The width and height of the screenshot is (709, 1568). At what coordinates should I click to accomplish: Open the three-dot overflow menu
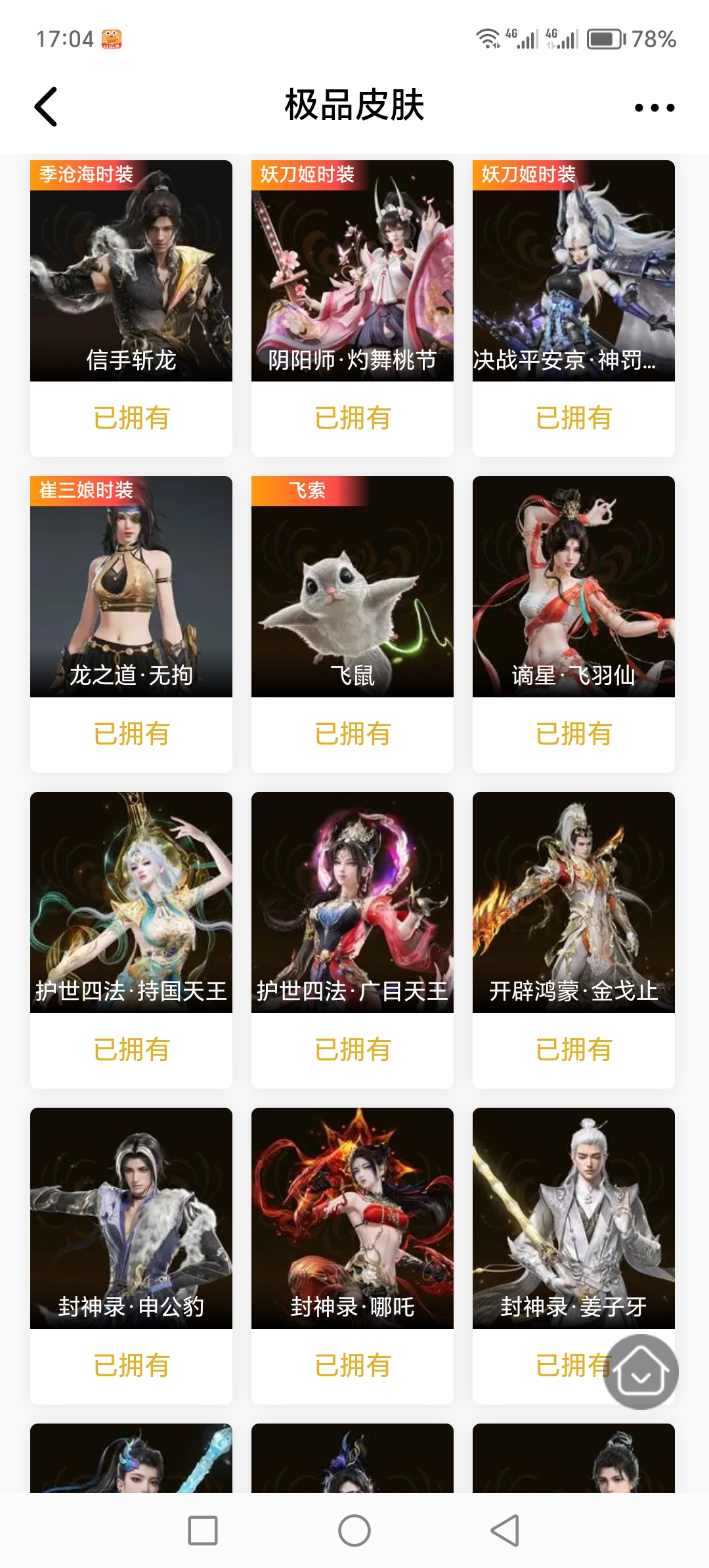click(x=654, y=107)
